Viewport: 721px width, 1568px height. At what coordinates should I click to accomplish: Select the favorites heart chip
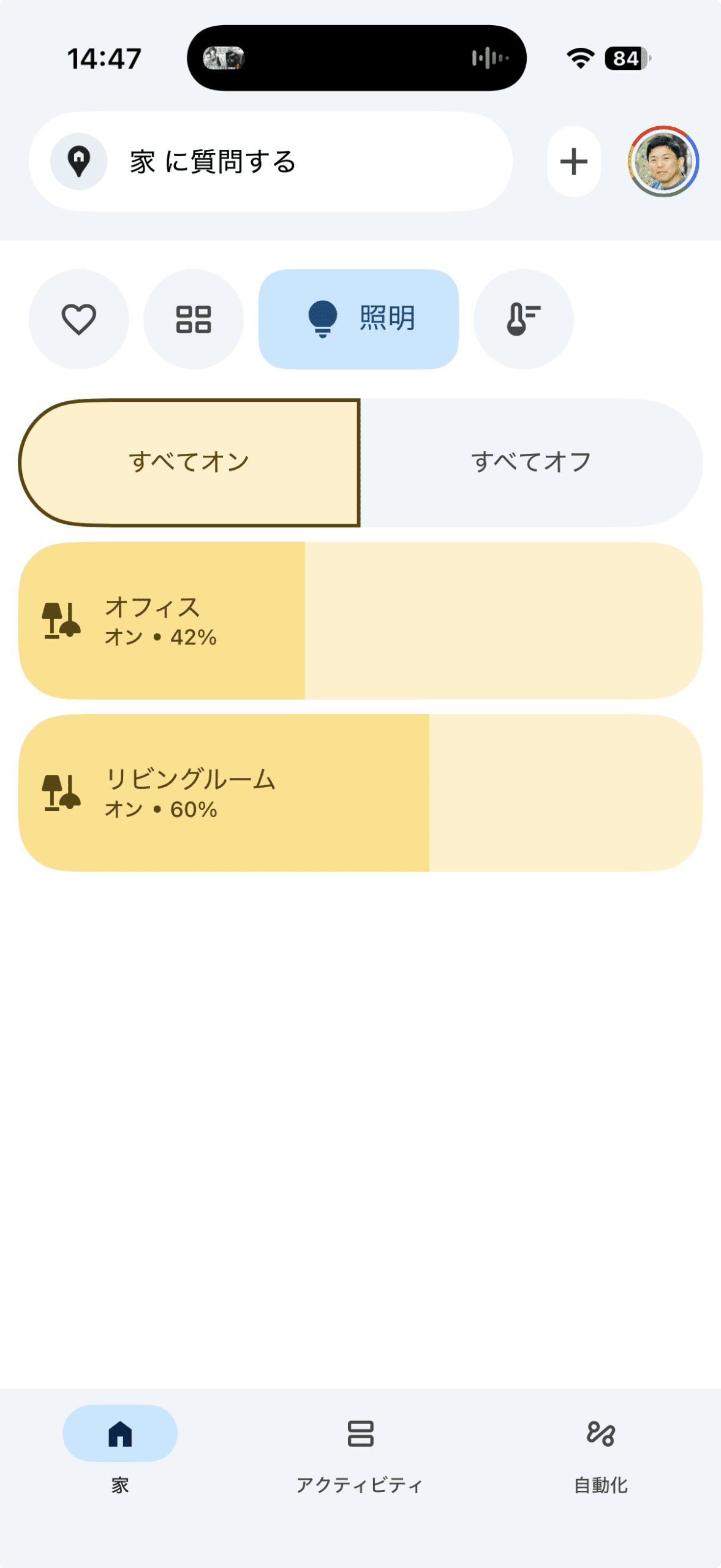tap(79, 319)
